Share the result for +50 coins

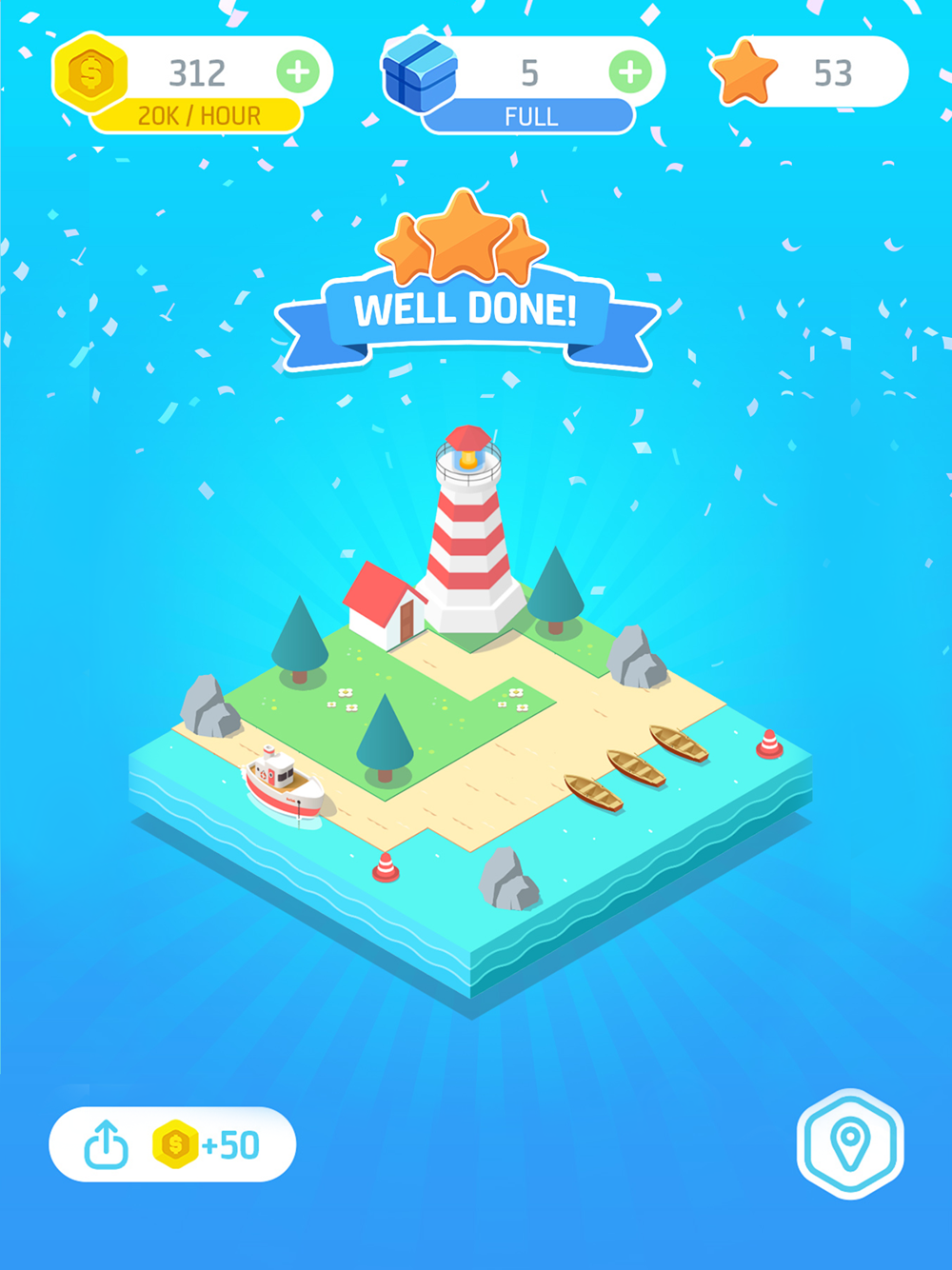point(172,1143)
